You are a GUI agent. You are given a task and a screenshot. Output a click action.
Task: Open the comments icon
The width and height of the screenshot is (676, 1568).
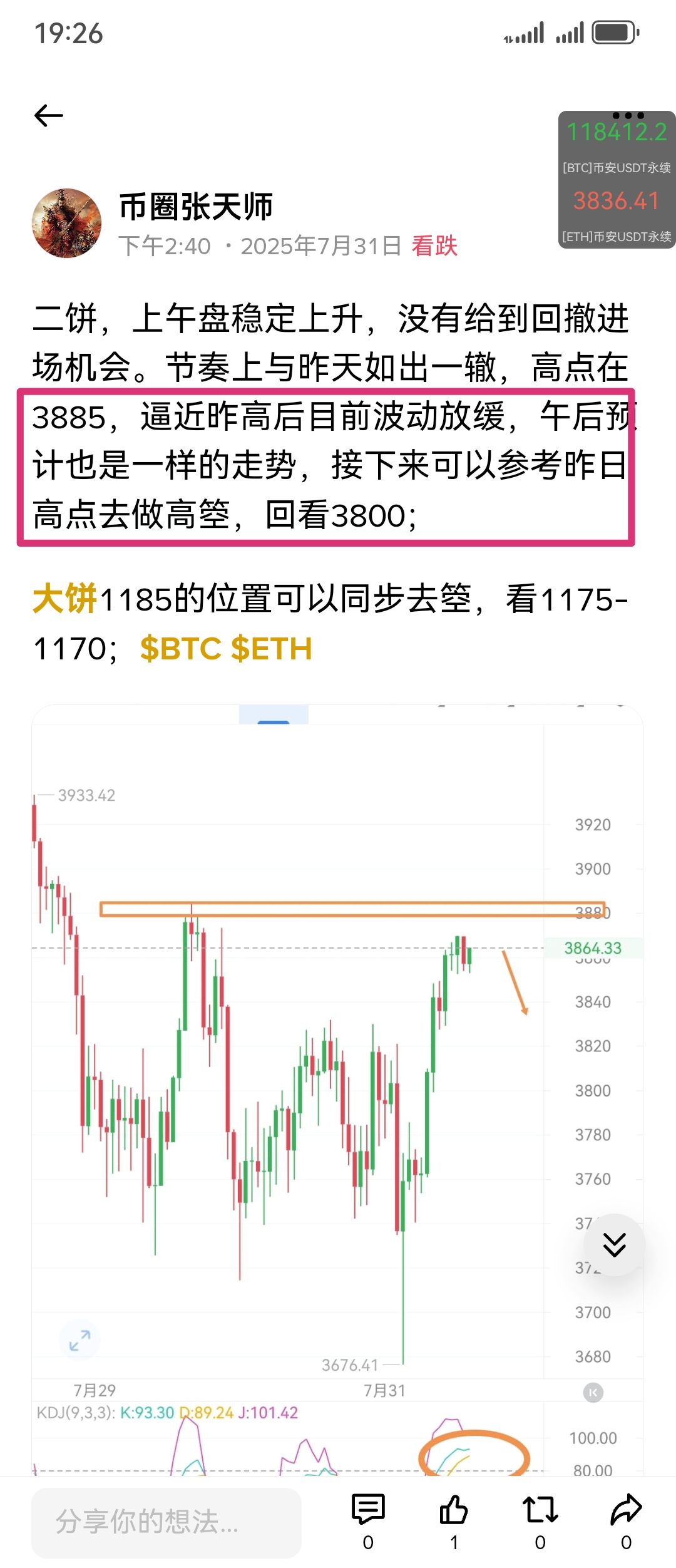coord(368,1510)
